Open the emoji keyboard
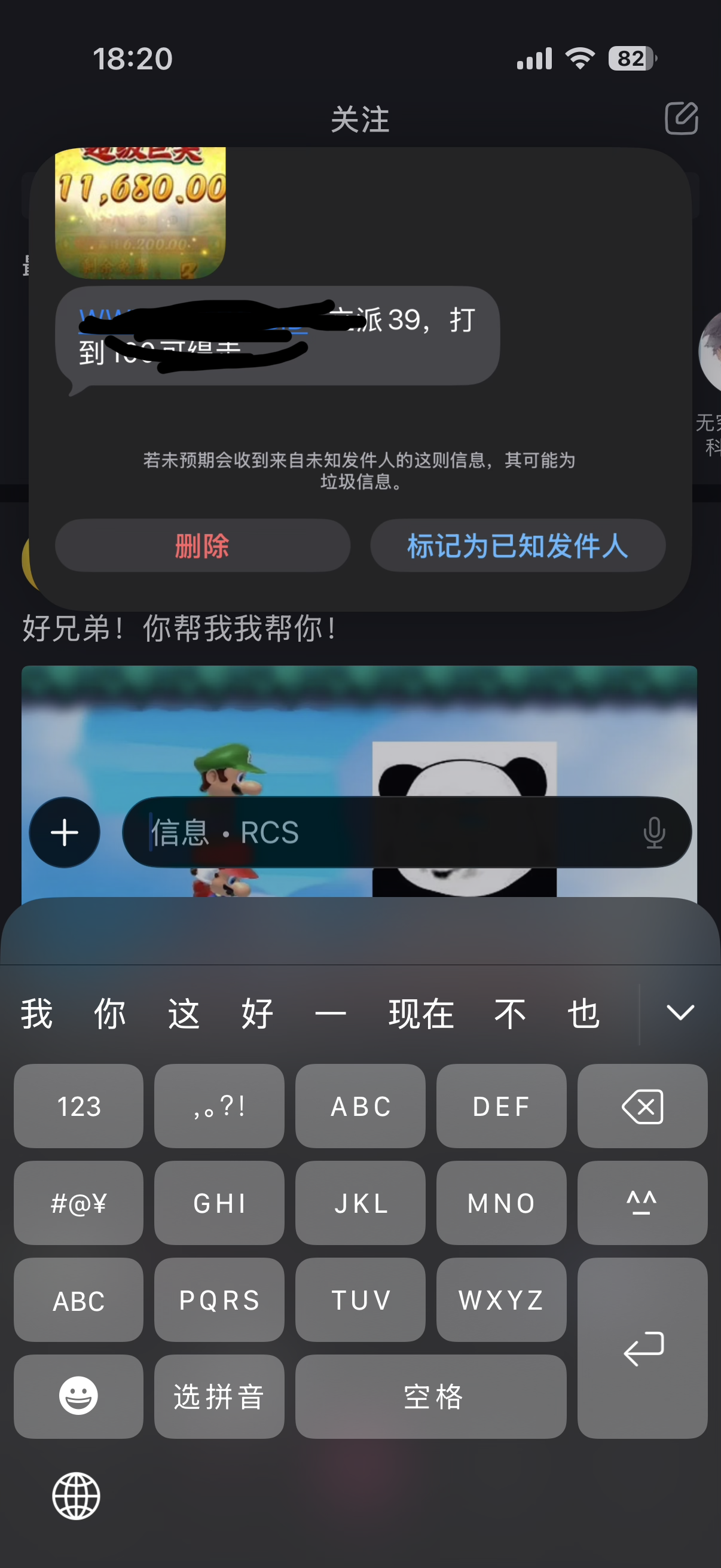Screen dimensions: 721x1568 click(x=78, y=1396)
